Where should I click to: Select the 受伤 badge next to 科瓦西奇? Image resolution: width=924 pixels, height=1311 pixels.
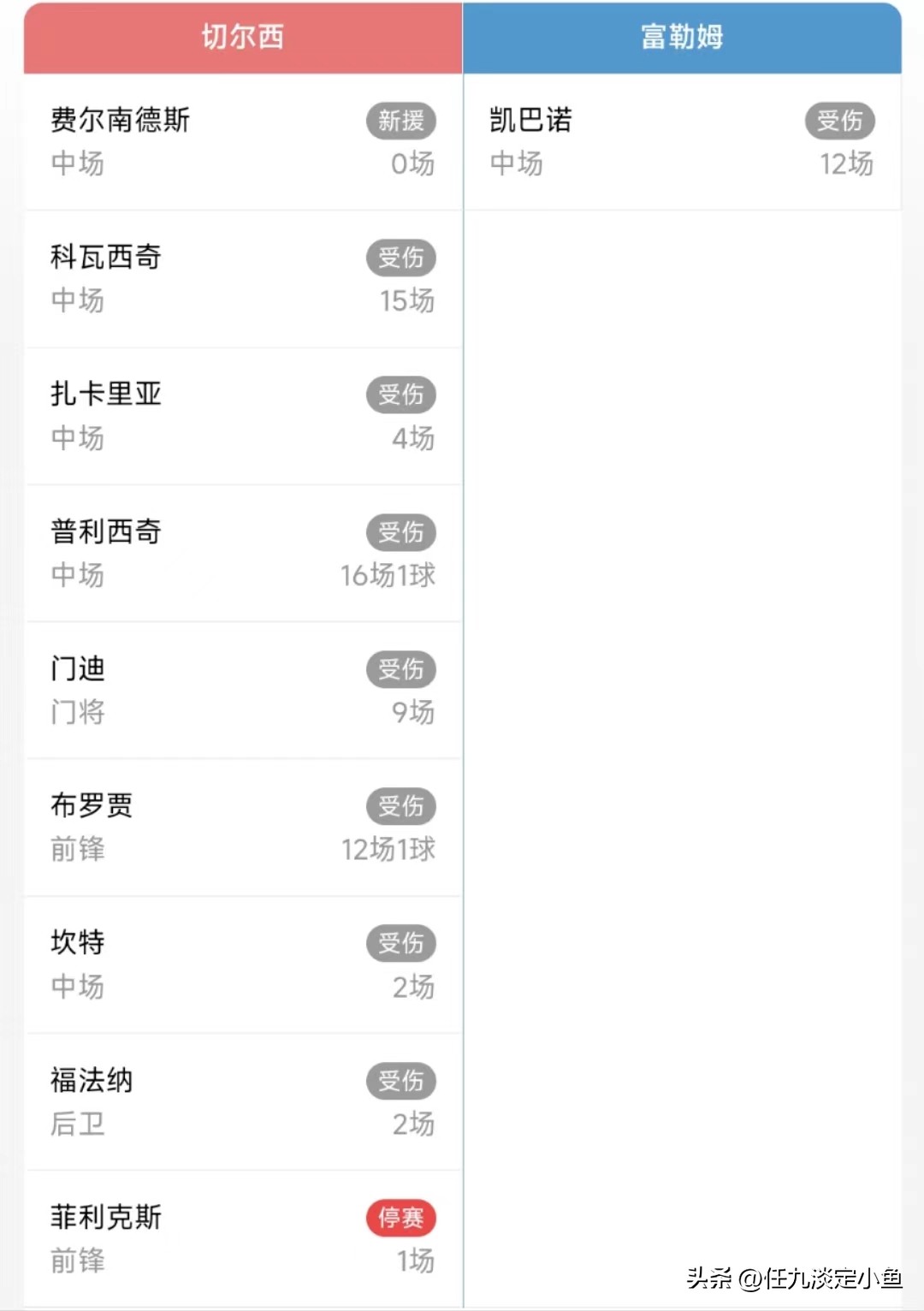click(402, 257)
